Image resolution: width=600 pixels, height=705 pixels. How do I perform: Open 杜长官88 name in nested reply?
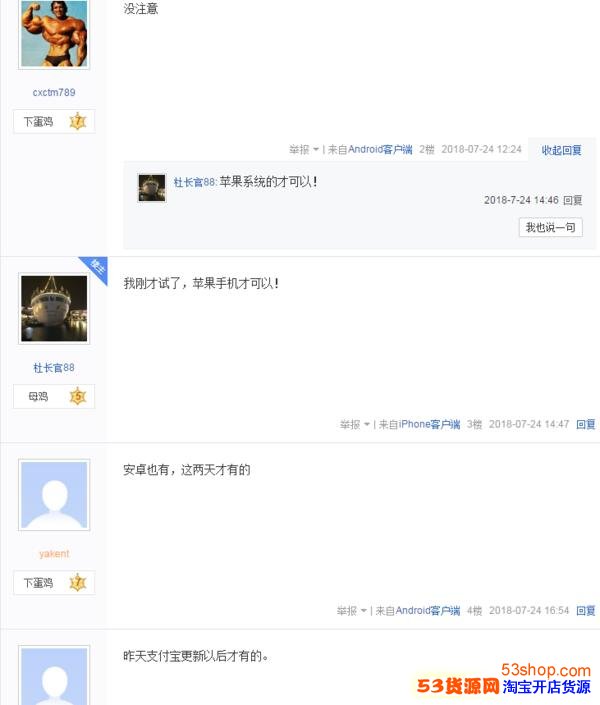coord(194,183)
